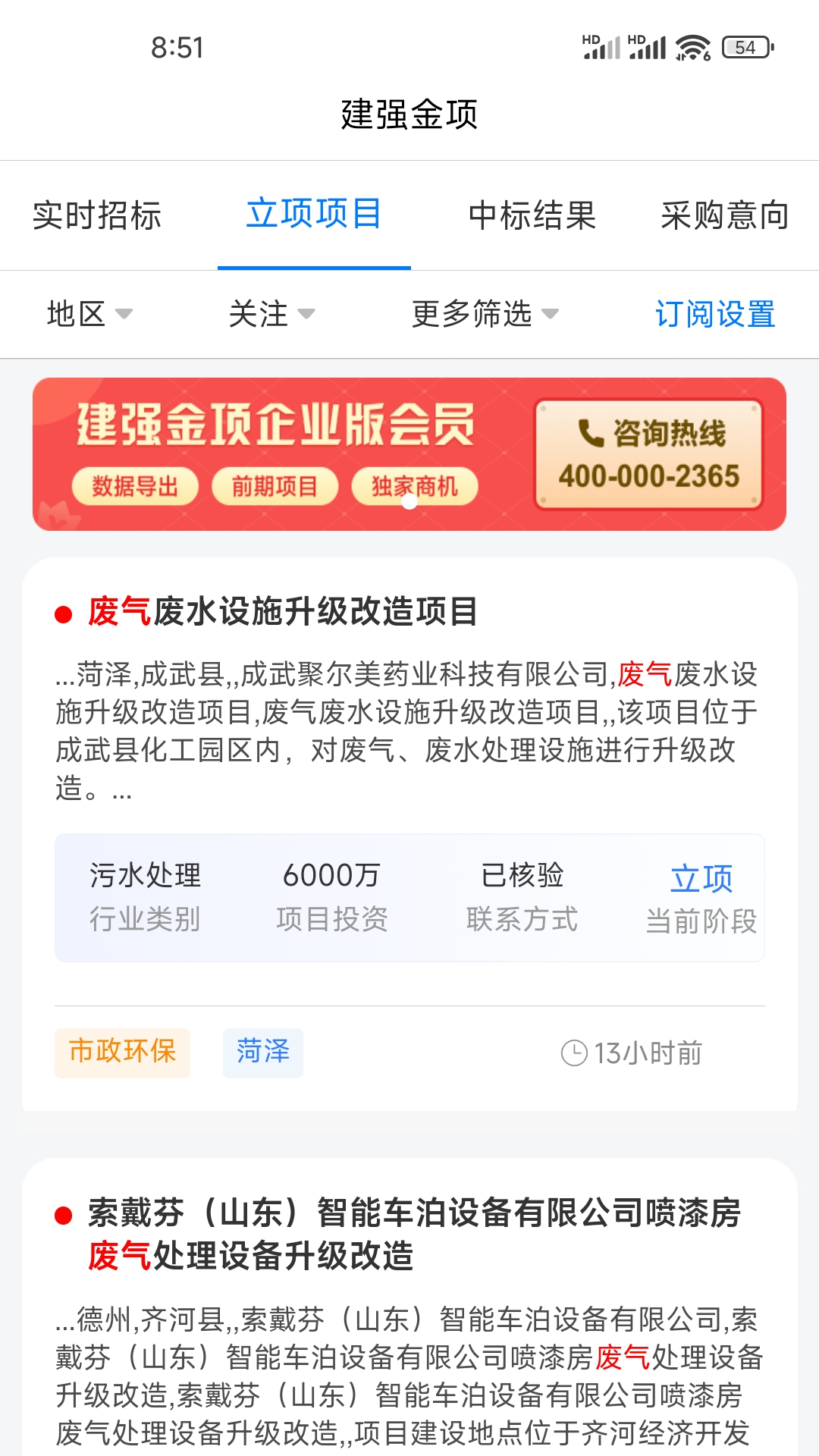The height and width of the screenshot is (1456, 819).
Task: Select the 立项项目 tab
Action: point(314,214)
